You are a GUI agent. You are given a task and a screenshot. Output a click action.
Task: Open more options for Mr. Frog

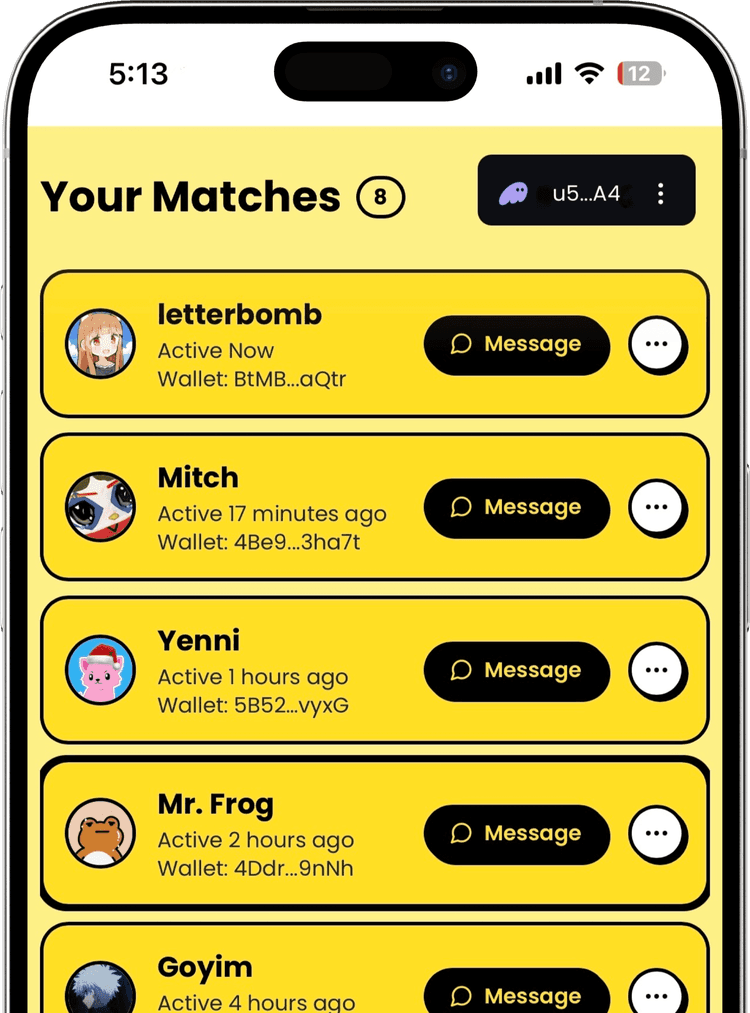(x=657, y=833)
